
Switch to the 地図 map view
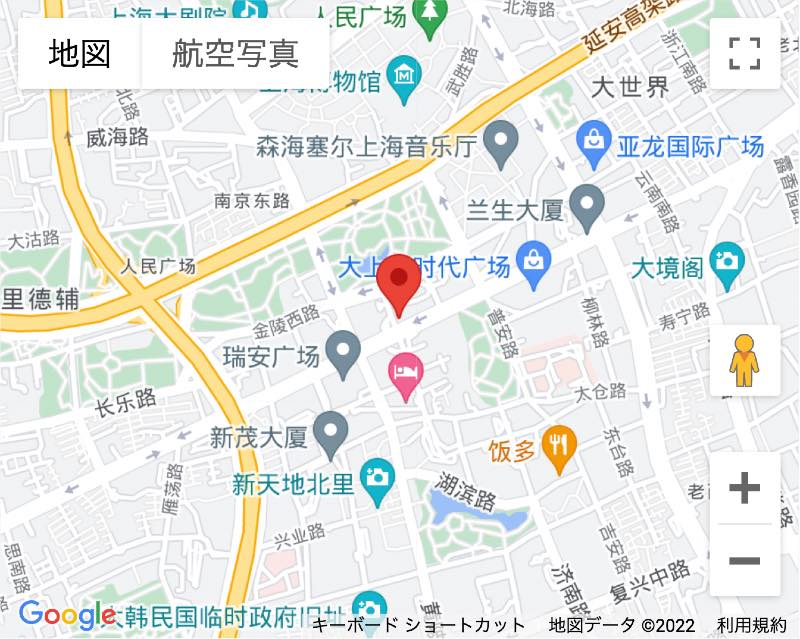79,53
